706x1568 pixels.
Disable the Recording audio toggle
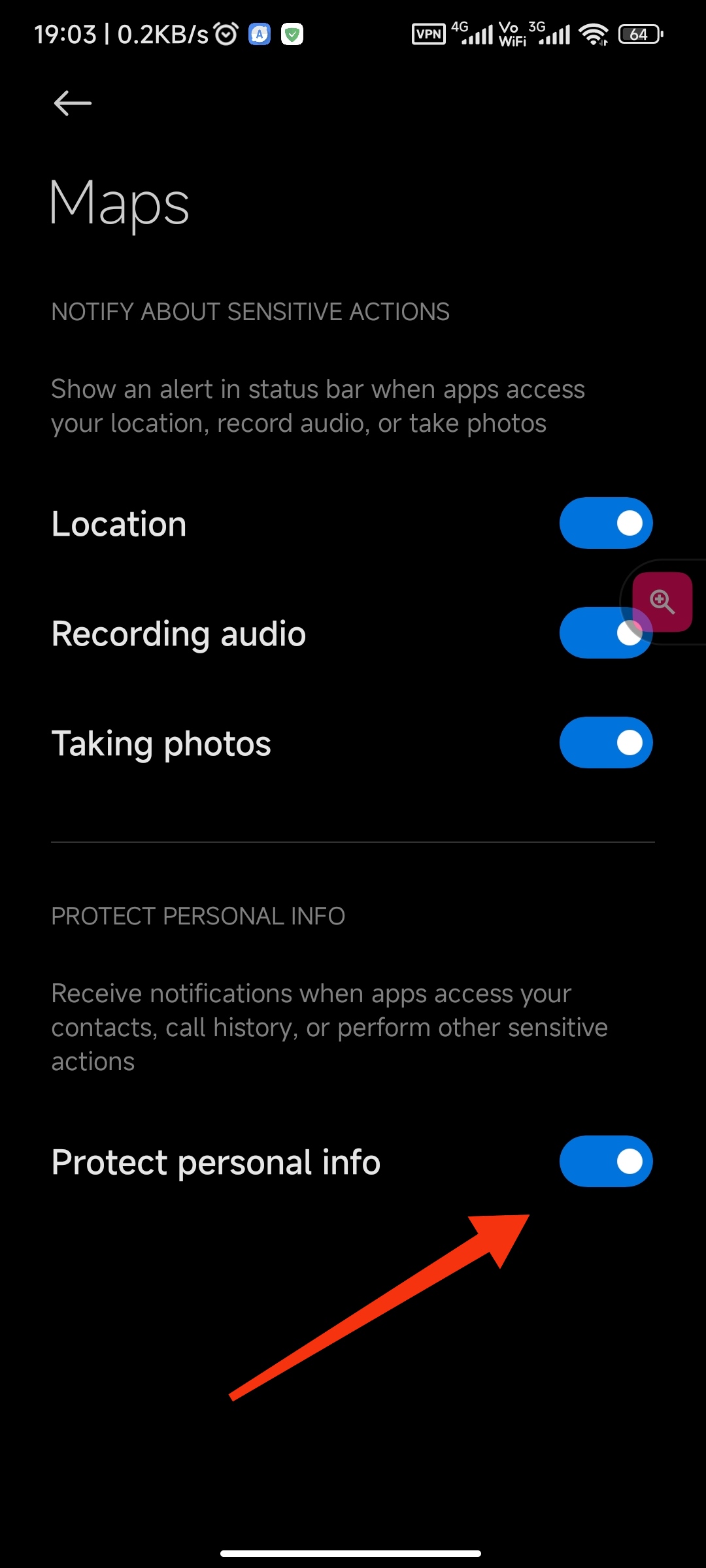(x=606, y=633)
